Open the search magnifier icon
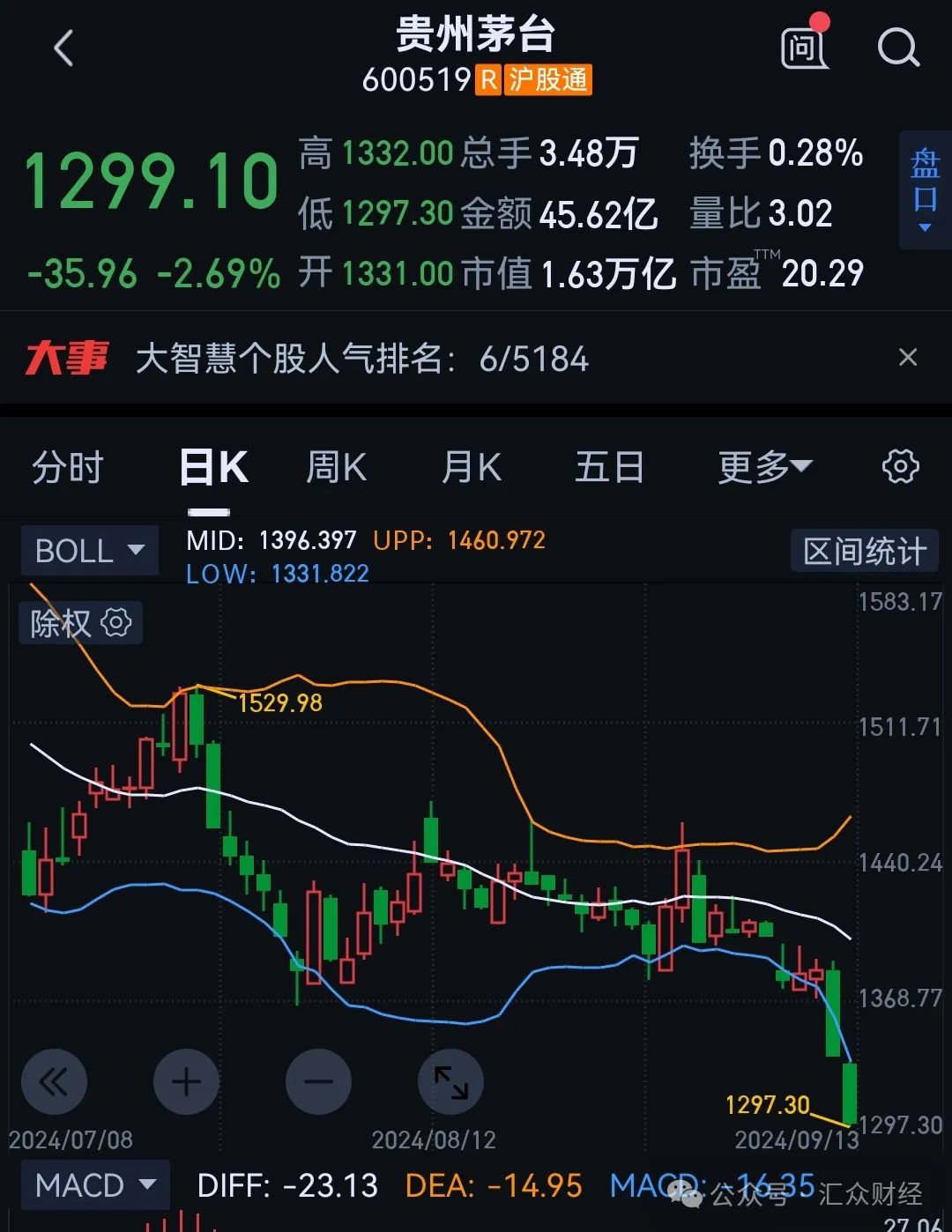 click(x=898, y=48)
